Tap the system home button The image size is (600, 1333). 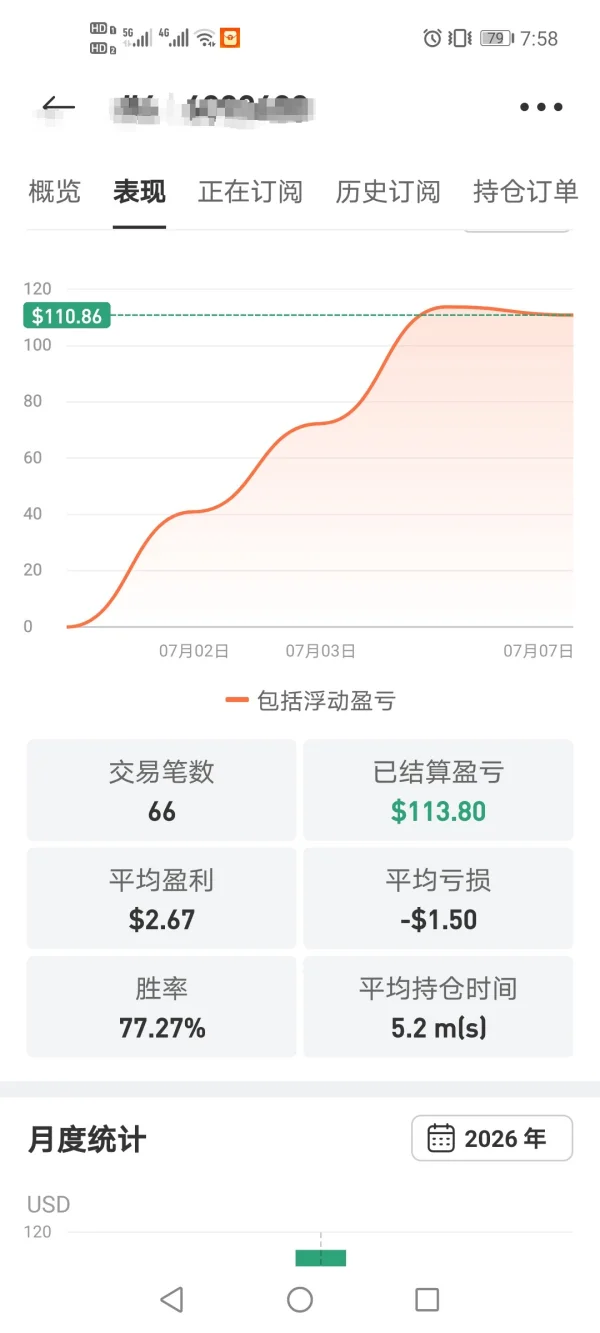click(300, 1299)
